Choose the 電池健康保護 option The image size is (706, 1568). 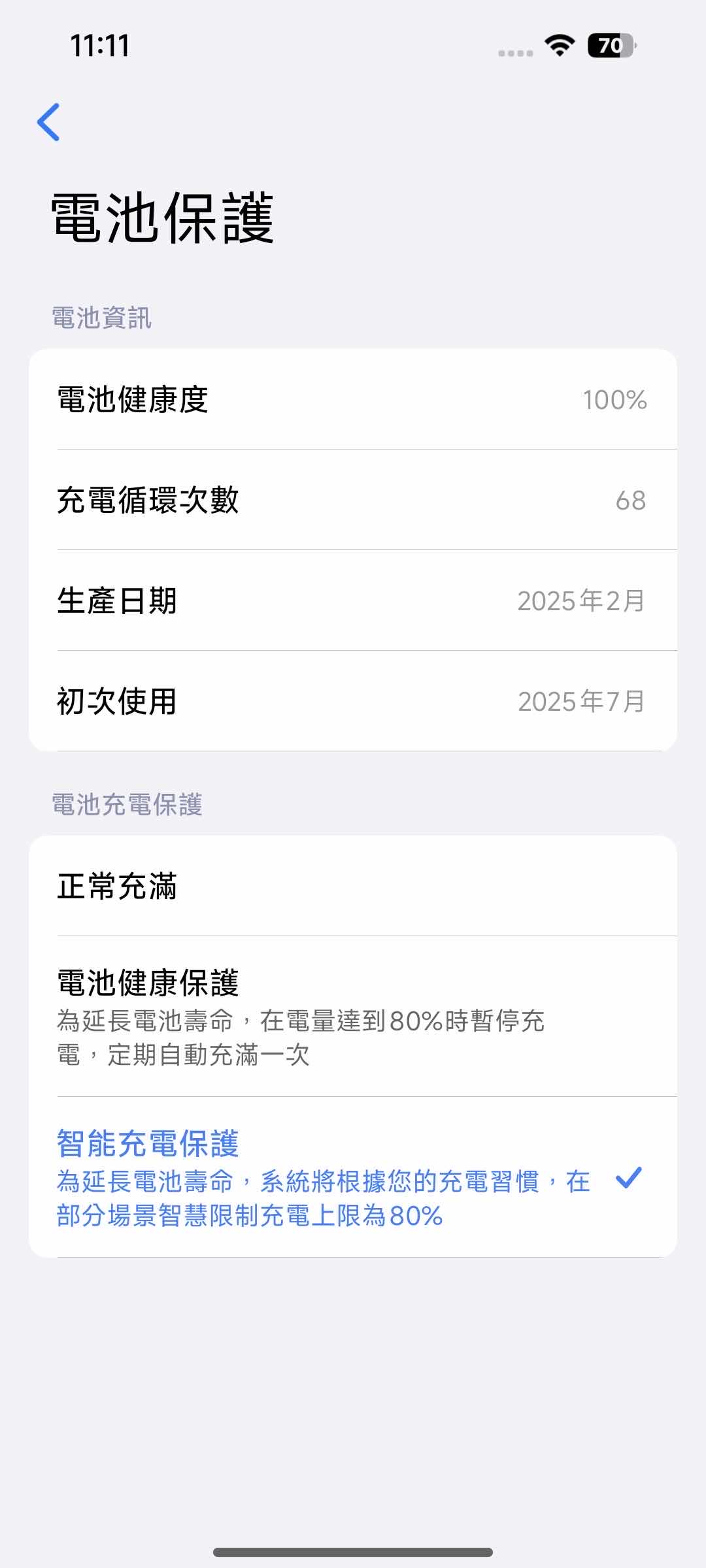coord(353,1017)
